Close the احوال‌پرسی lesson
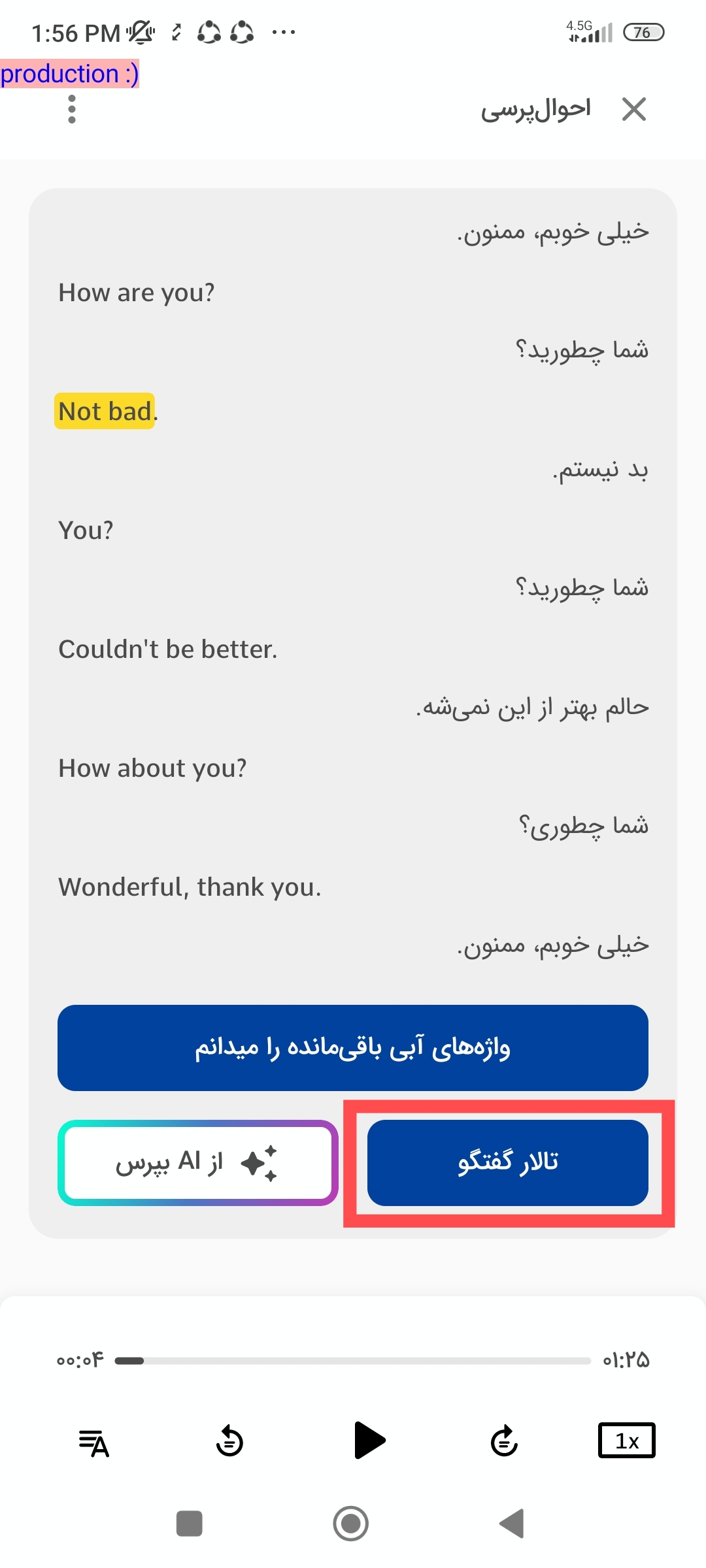 click(633, 109)
